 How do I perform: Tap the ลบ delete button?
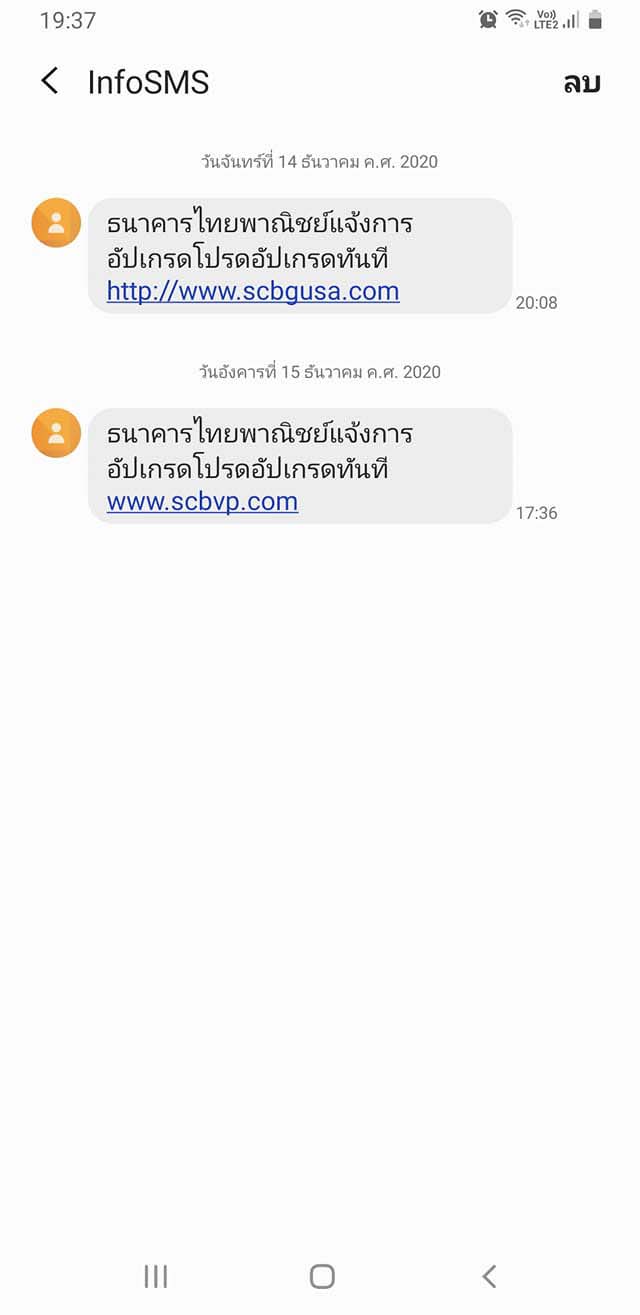[x=582, y=83]
